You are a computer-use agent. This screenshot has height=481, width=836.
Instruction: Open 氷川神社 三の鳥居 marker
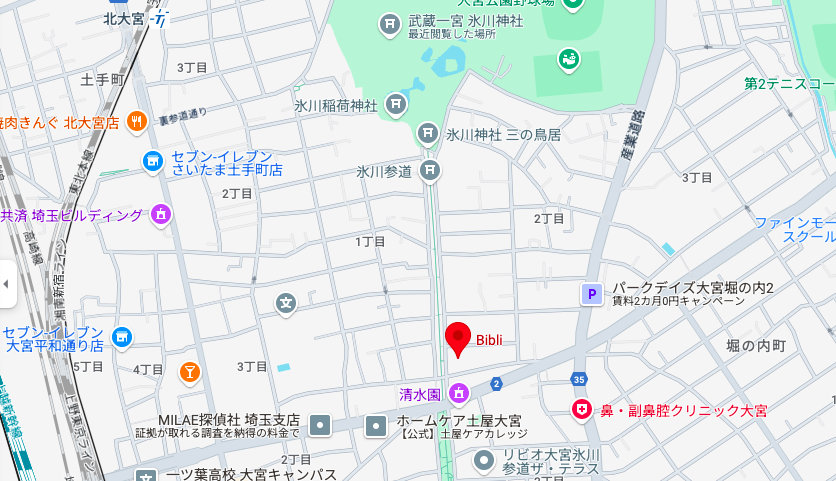(428, 133)
